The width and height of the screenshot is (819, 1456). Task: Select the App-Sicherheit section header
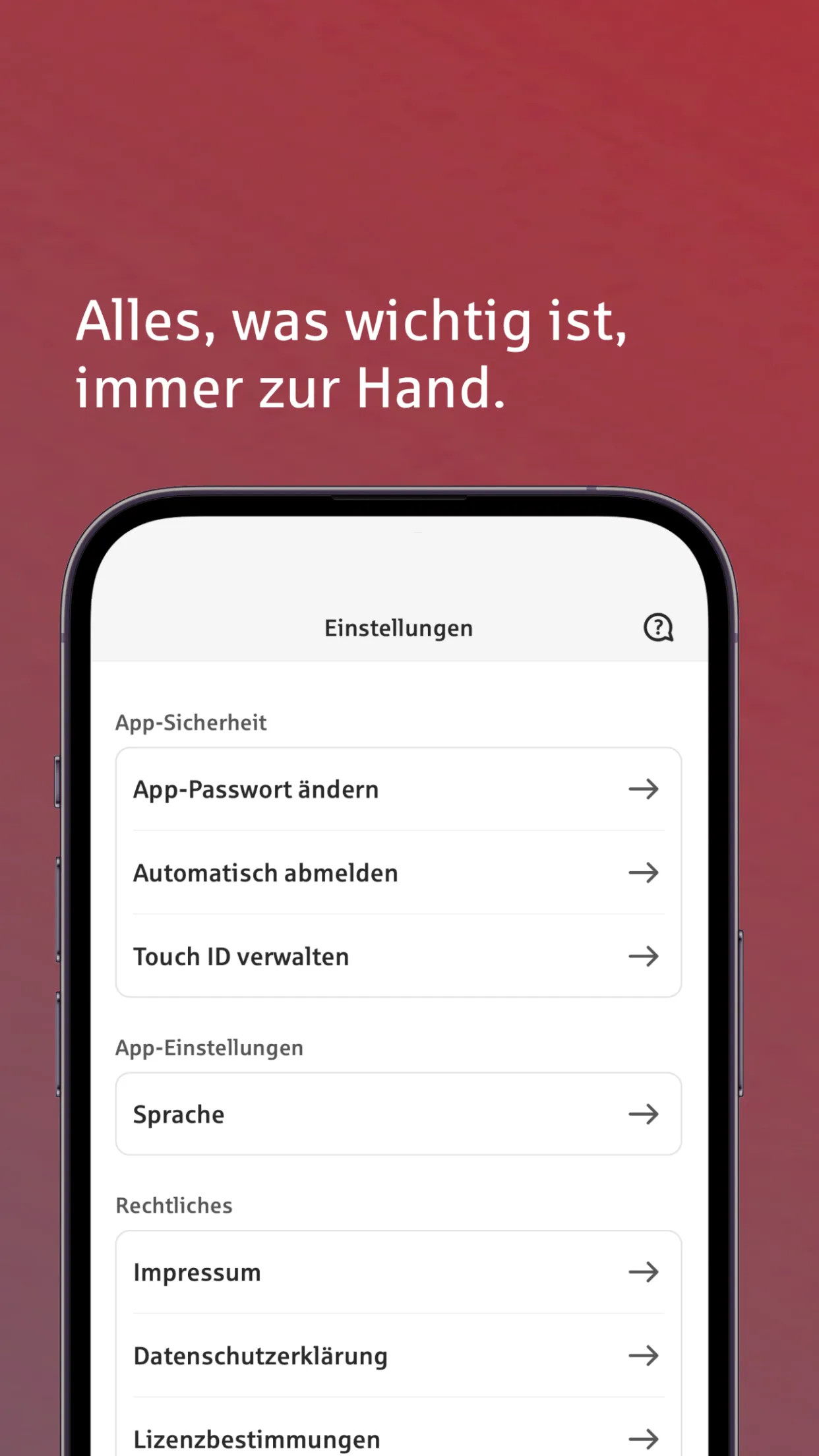[x=191, y=722]
